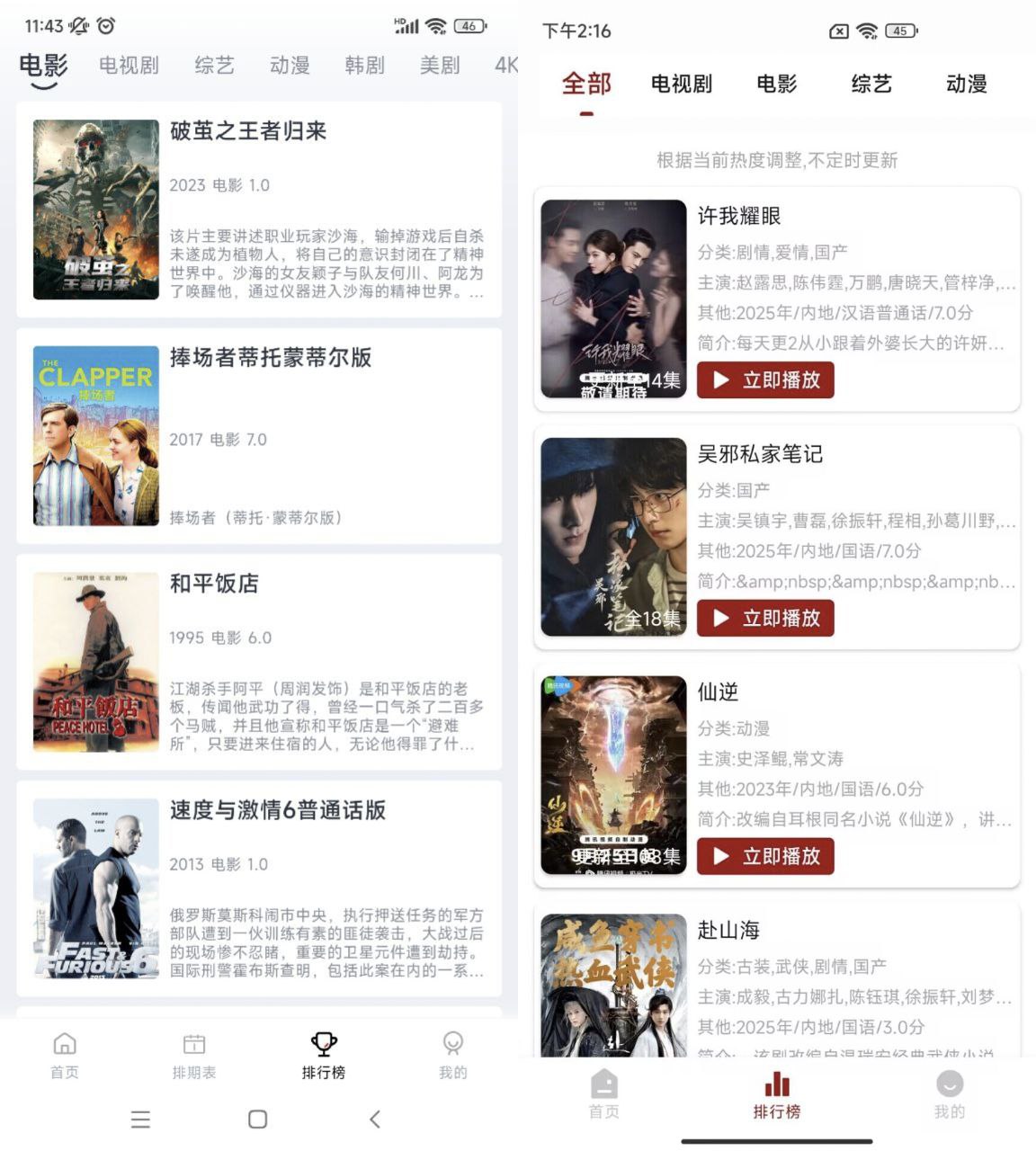The height and width of the screenshot is (1151, 1036).
Task: Select the 综艺 tab on right app
Action: (870, 84)
